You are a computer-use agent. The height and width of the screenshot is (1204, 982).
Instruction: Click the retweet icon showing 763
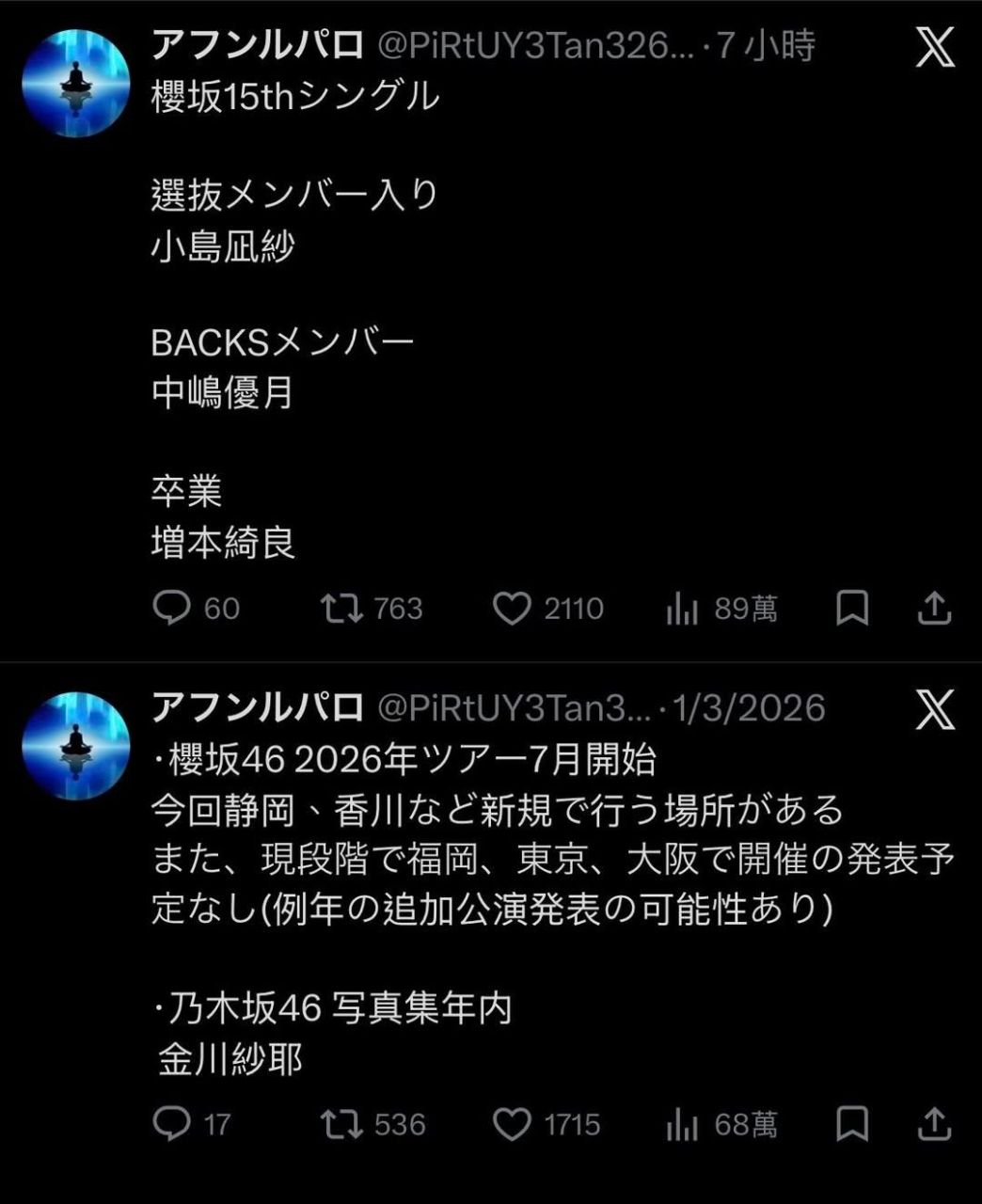point(342,609)
